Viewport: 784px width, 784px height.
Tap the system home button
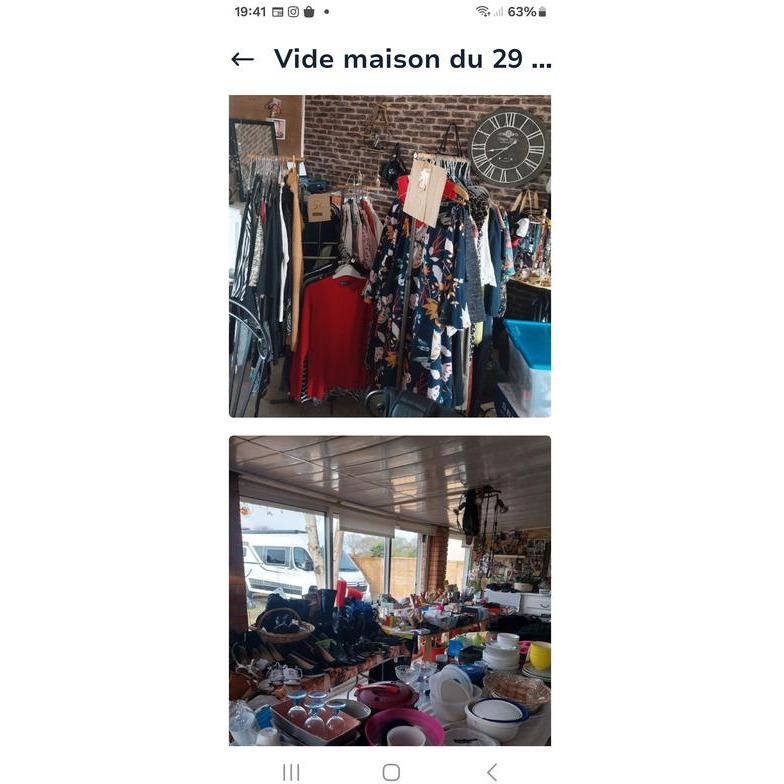391,772
